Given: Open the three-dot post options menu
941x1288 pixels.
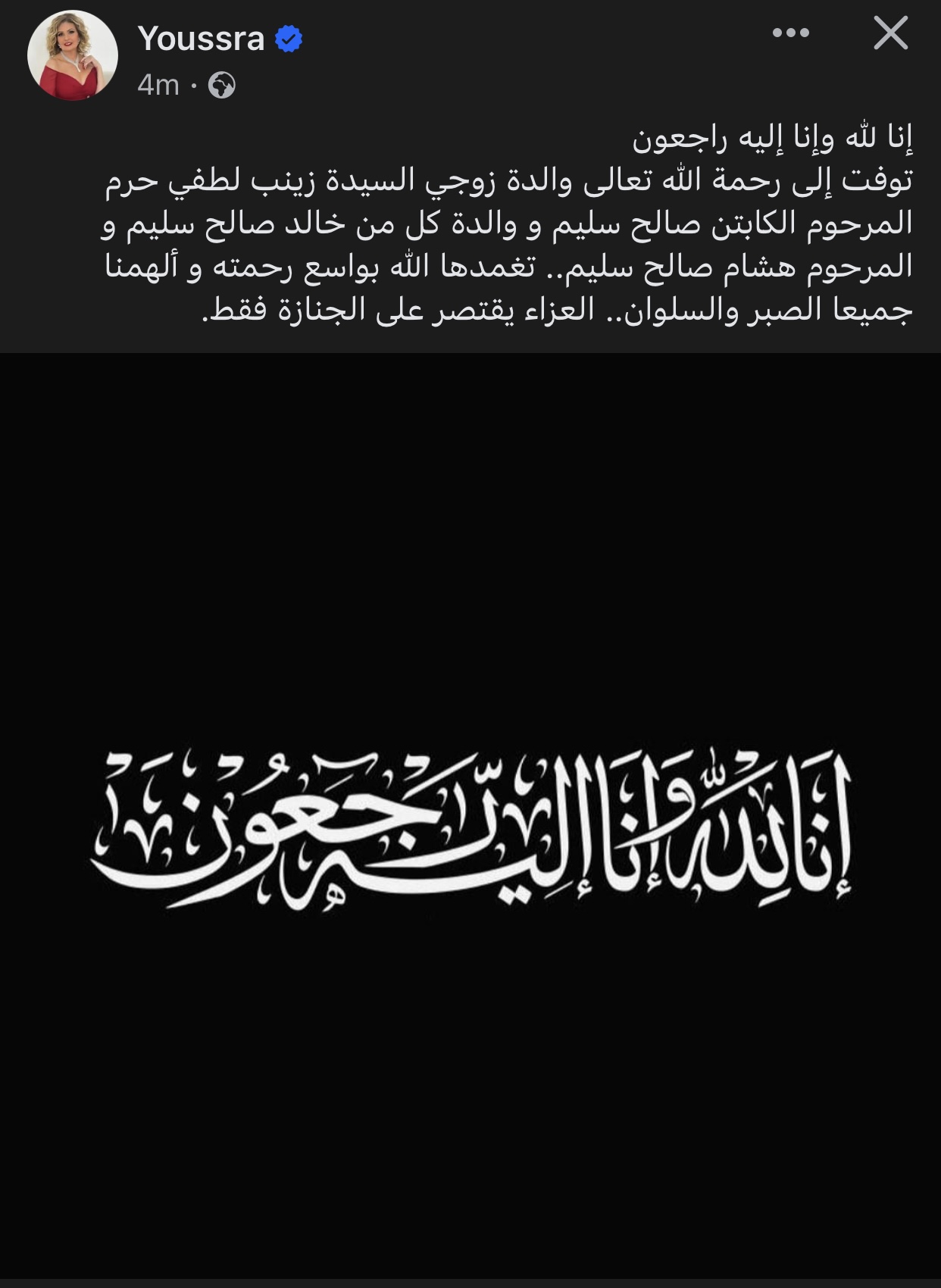Looking at the screenshot, I should tap(790, 33).
